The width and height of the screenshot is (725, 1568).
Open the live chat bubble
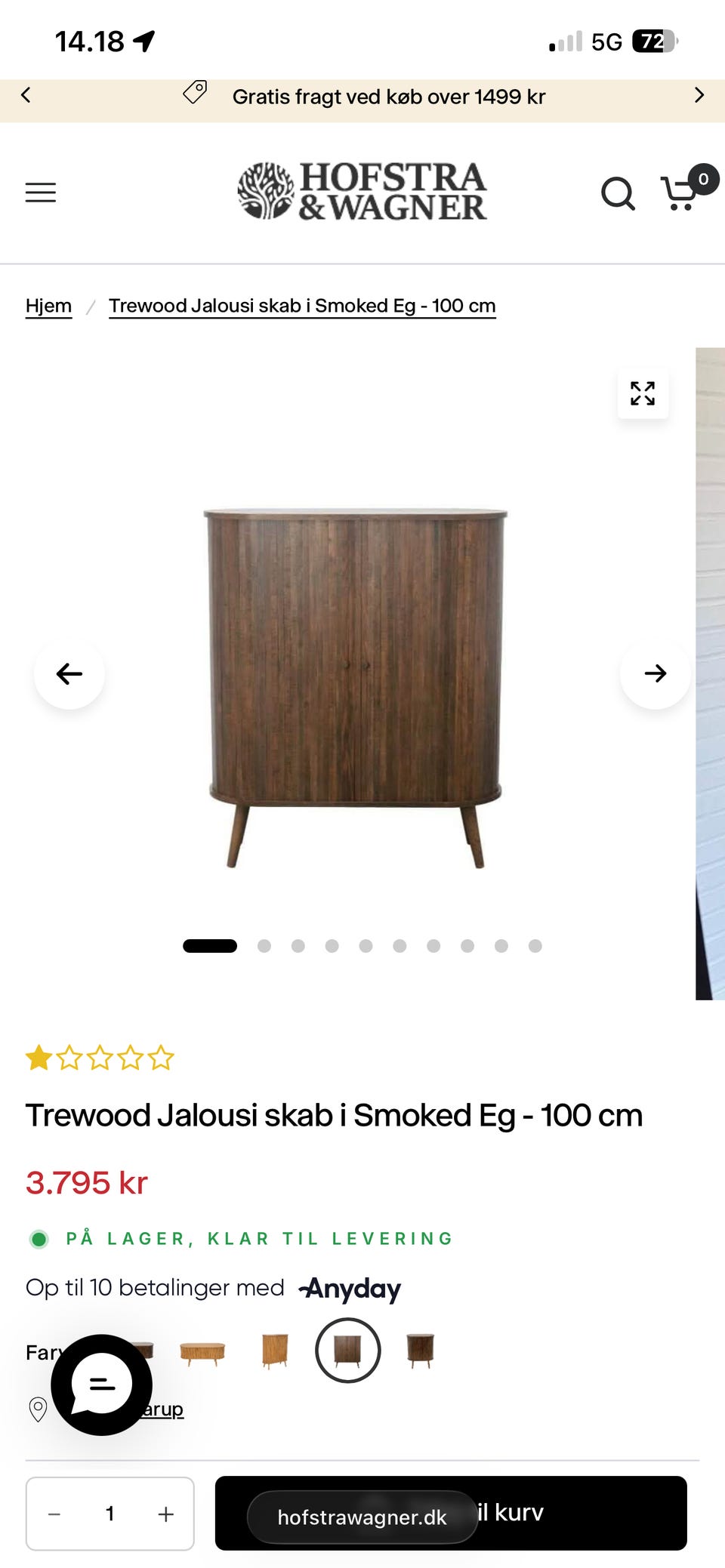point(102,1385)
